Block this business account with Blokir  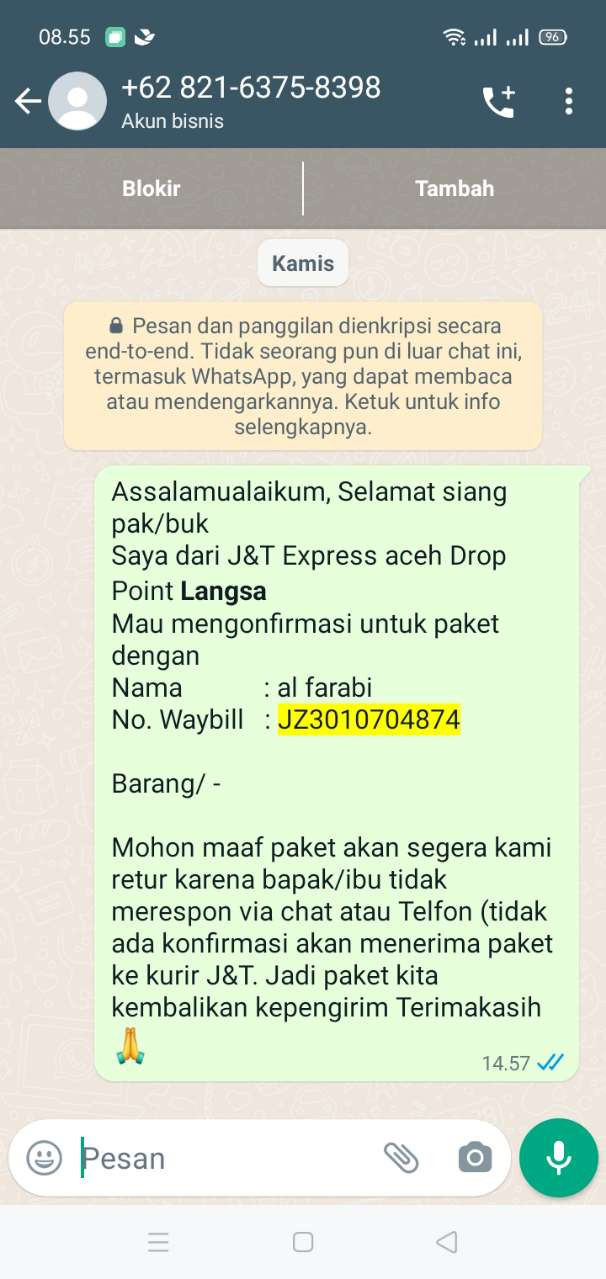(151, 188)
